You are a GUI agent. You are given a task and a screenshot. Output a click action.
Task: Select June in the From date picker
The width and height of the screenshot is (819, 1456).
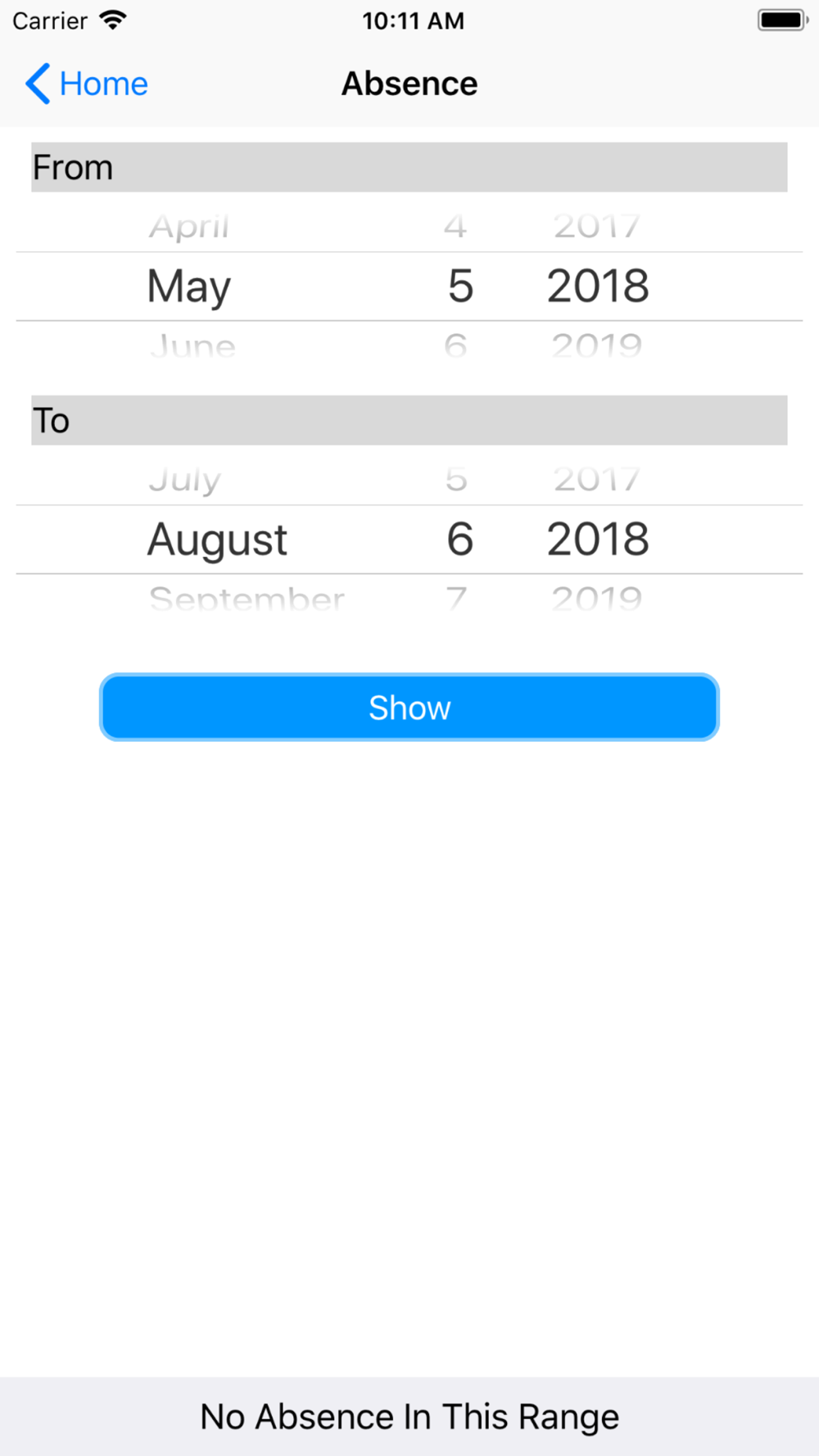(192, 346)
